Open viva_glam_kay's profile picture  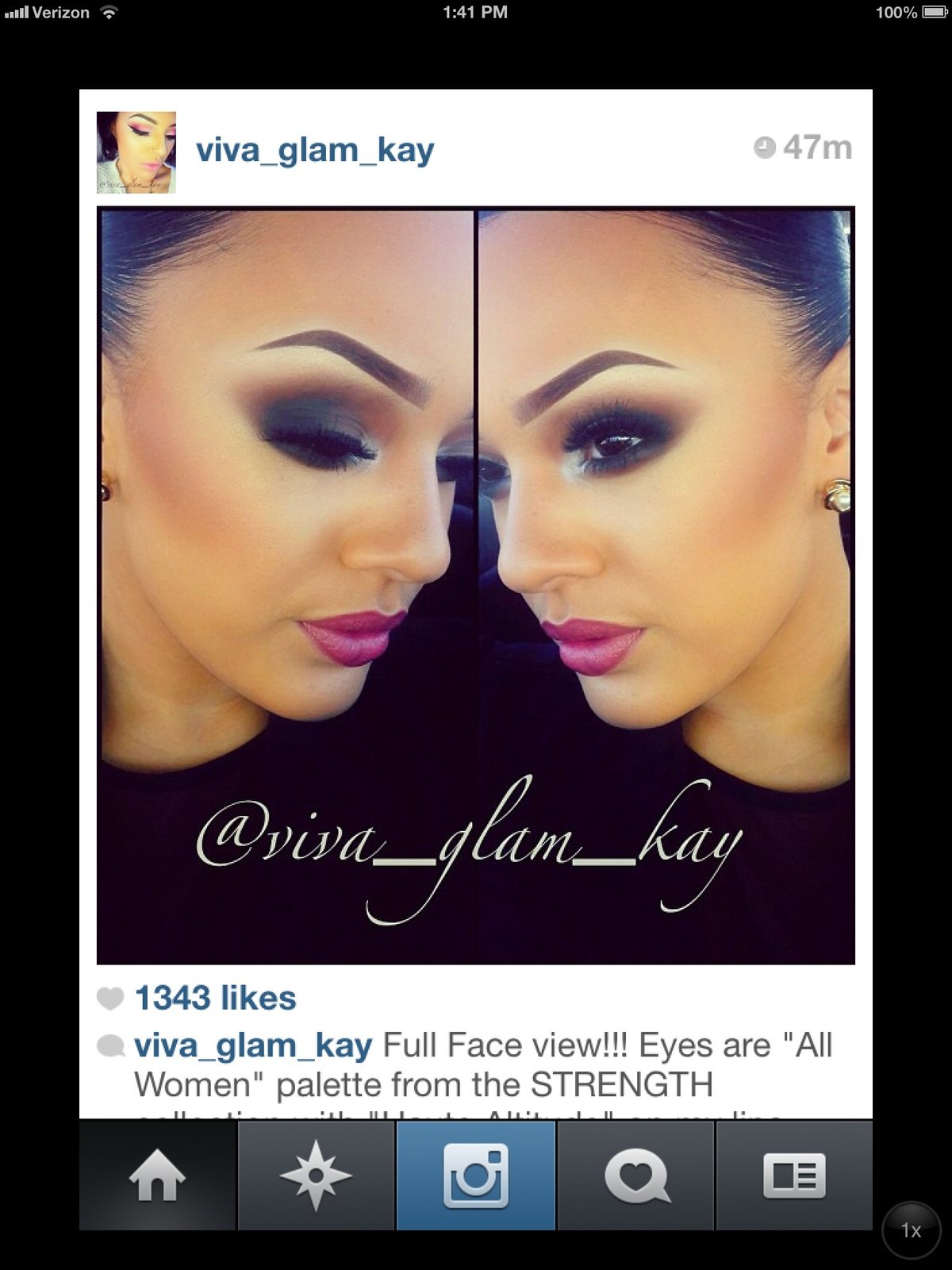[x=136, y=152]
